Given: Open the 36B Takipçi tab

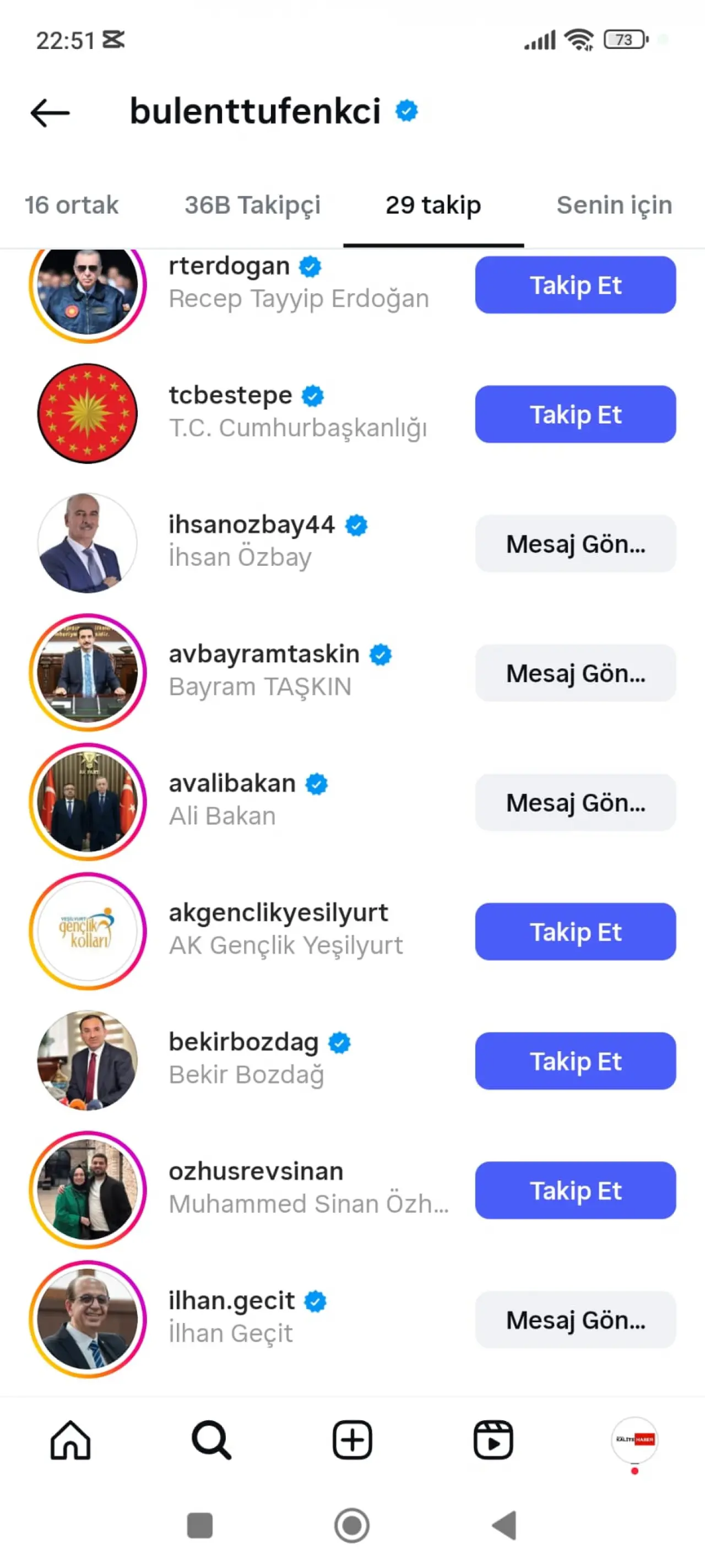Looking at the screenshot, I should 252,205.
